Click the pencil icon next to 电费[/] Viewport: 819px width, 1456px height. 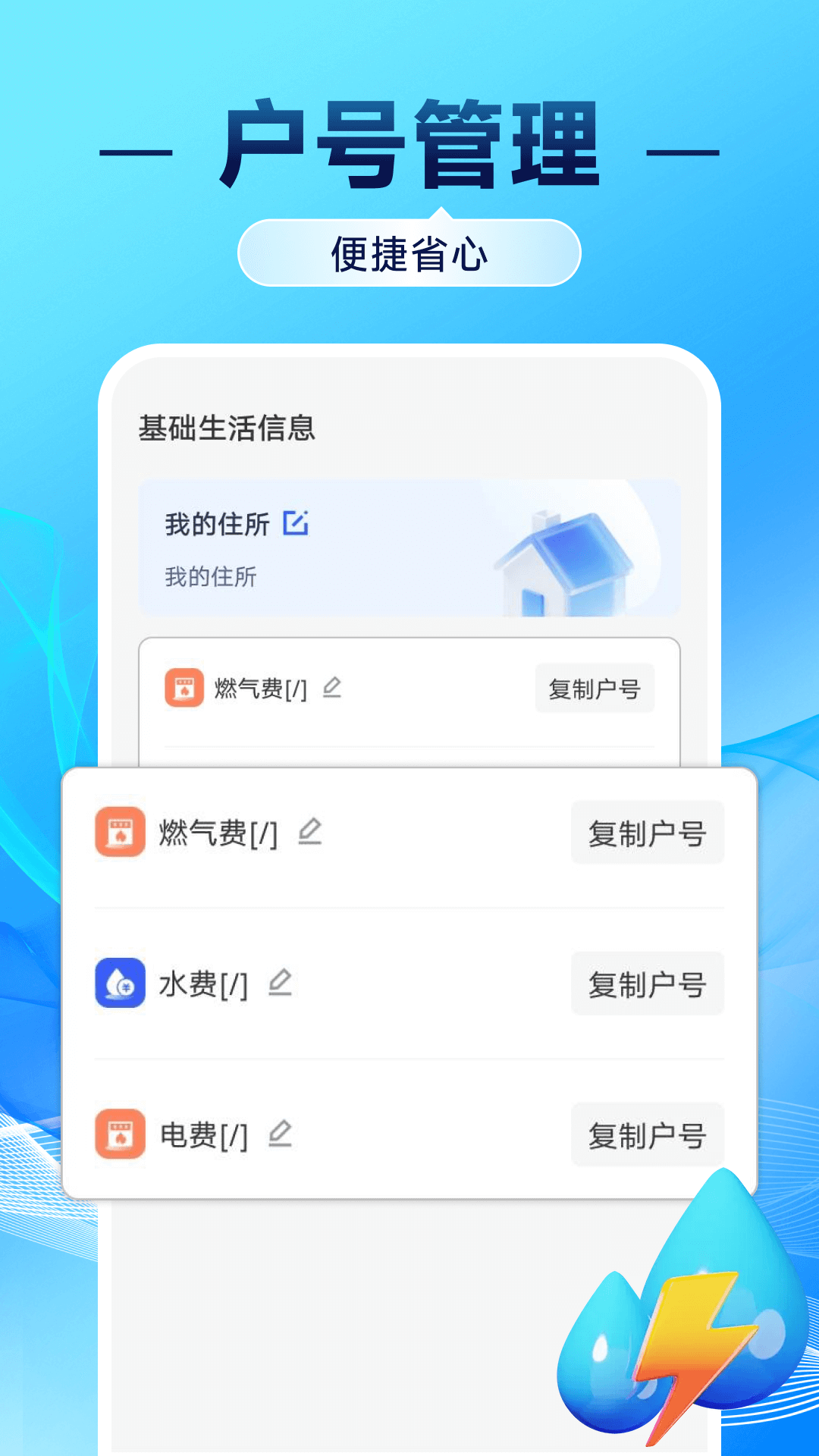281,1132
